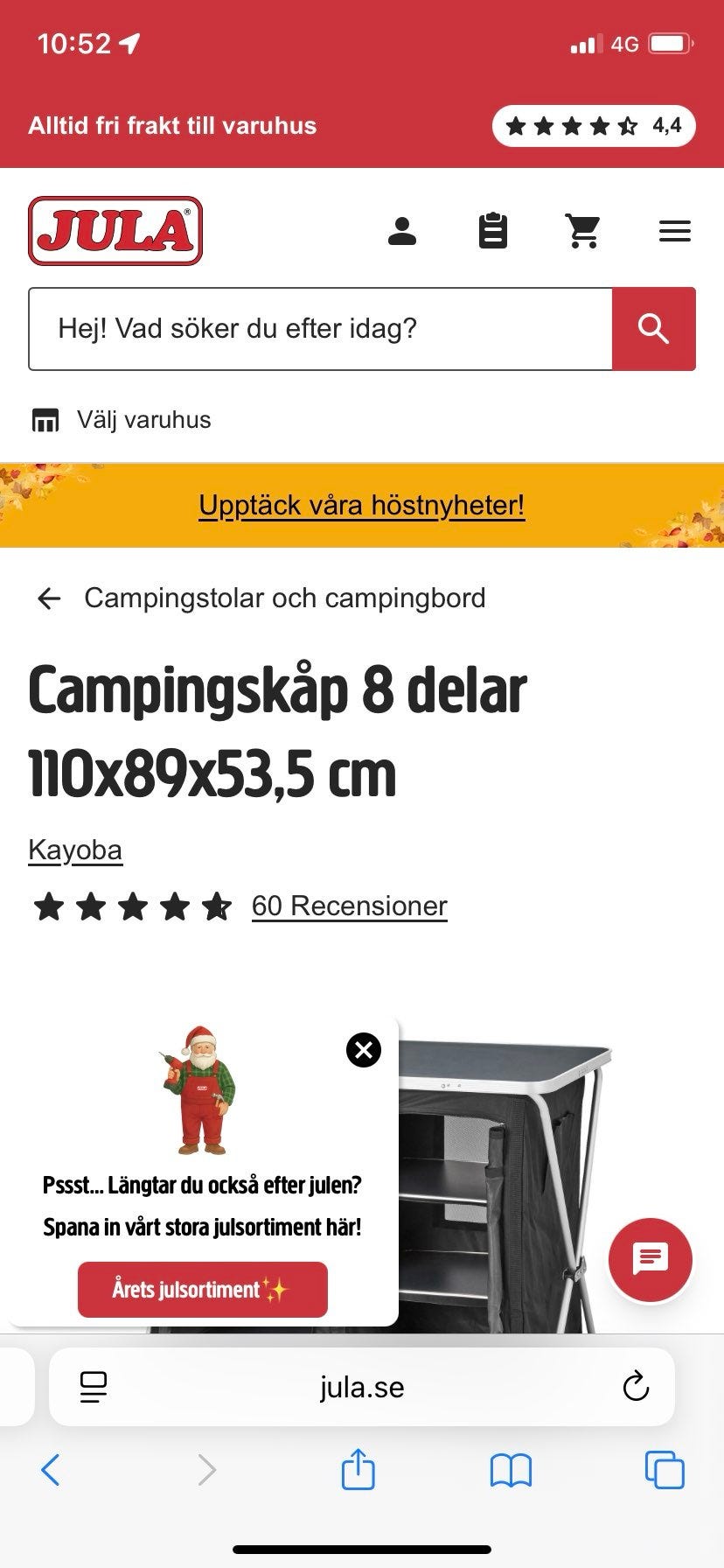Screen dimensions: 724x1568
Task: Open the account profile icon
Action: [x=402, y=231]
